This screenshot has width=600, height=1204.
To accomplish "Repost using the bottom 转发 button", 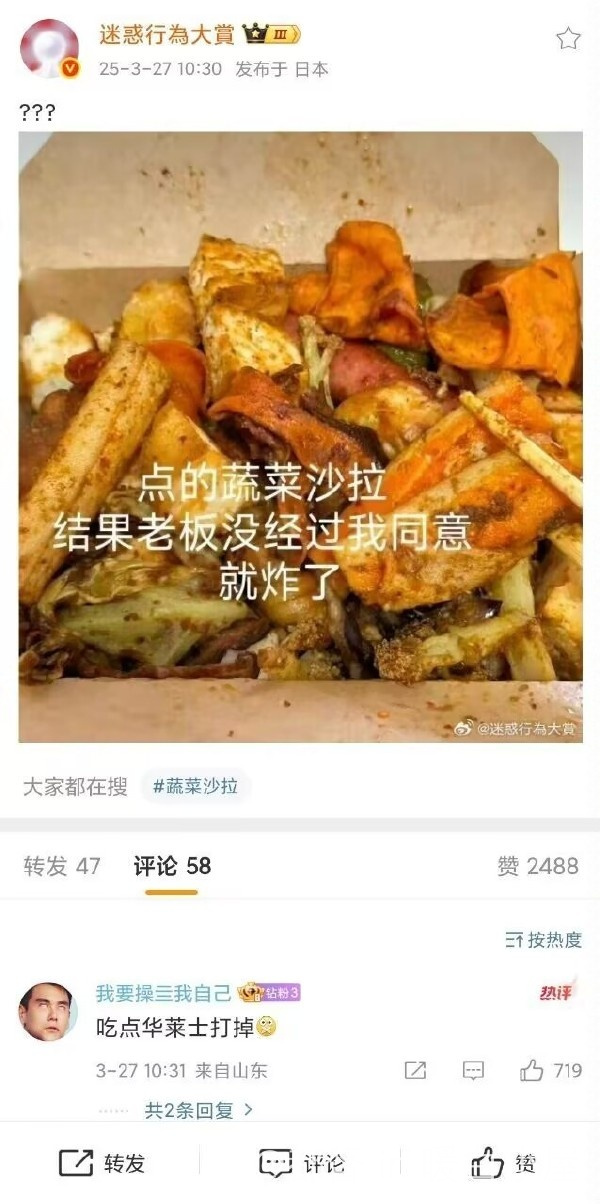I will [101, 1163].
